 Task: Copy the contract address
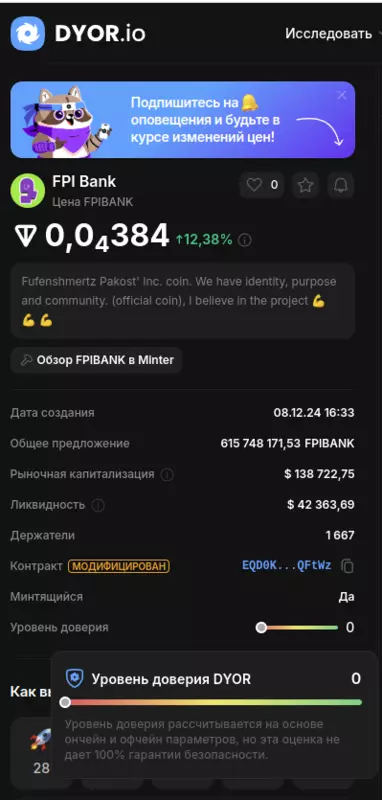tap(347, 566)
